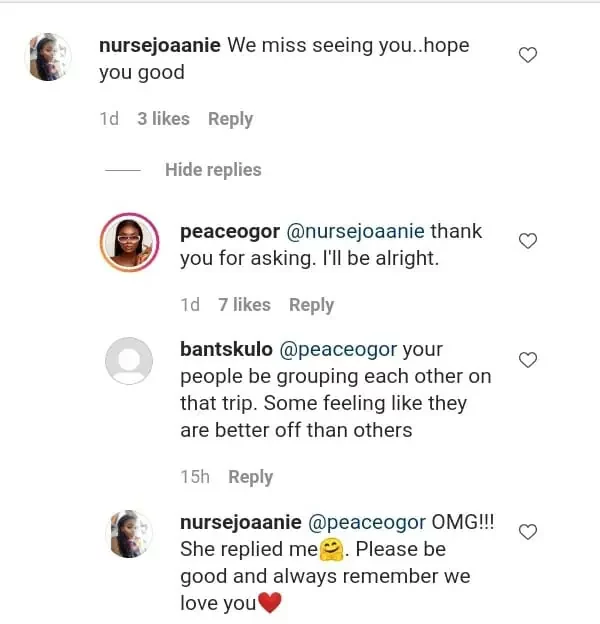Viewport: 600px width, 624px height.
Task: Like nursejoaanie's 'OMG!!! She replied me' comment
Action: pos(528,532)
